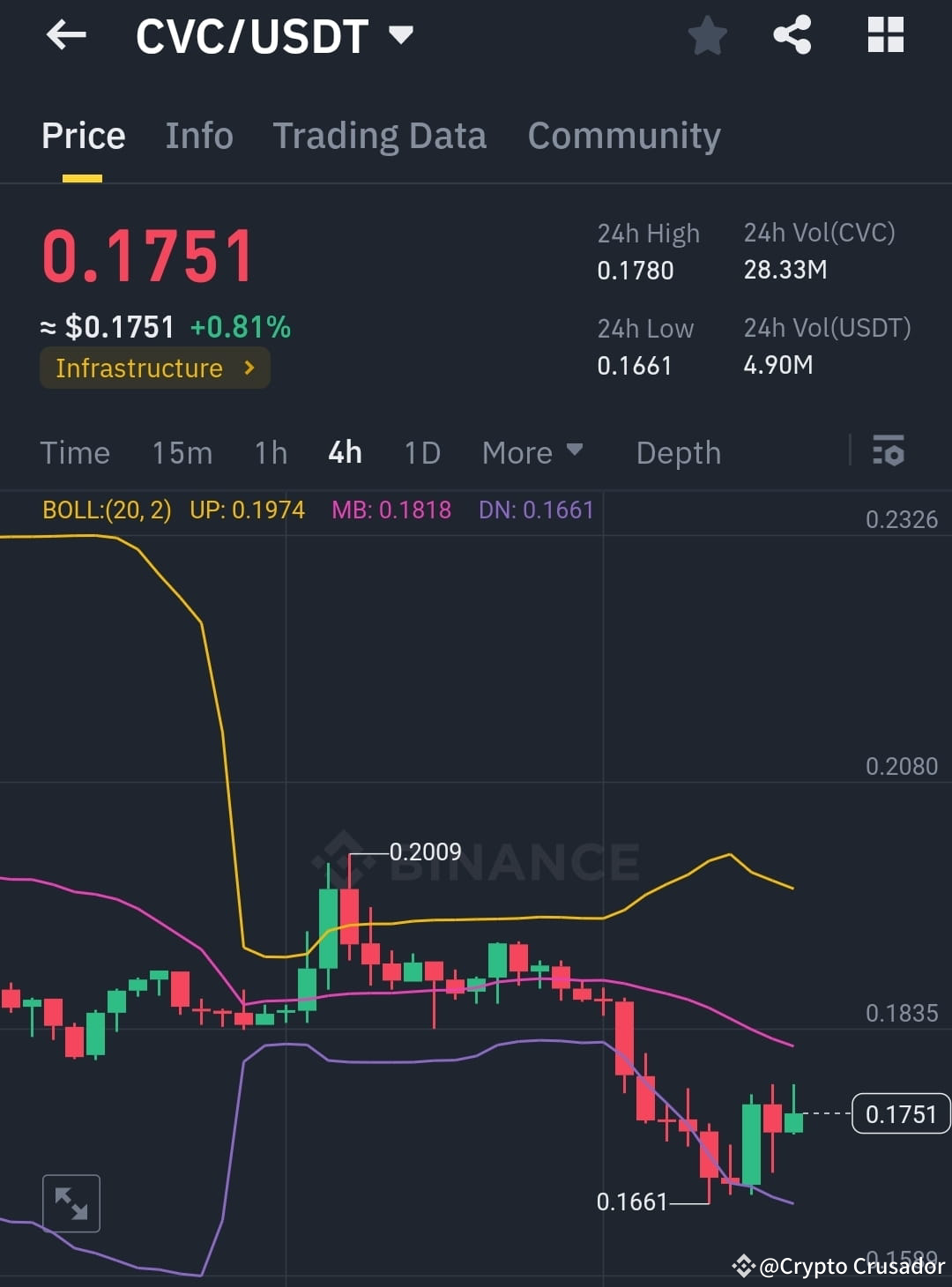Tap the Info section
The height and width of the screenshot is (1287, 952).
point(198,136)
